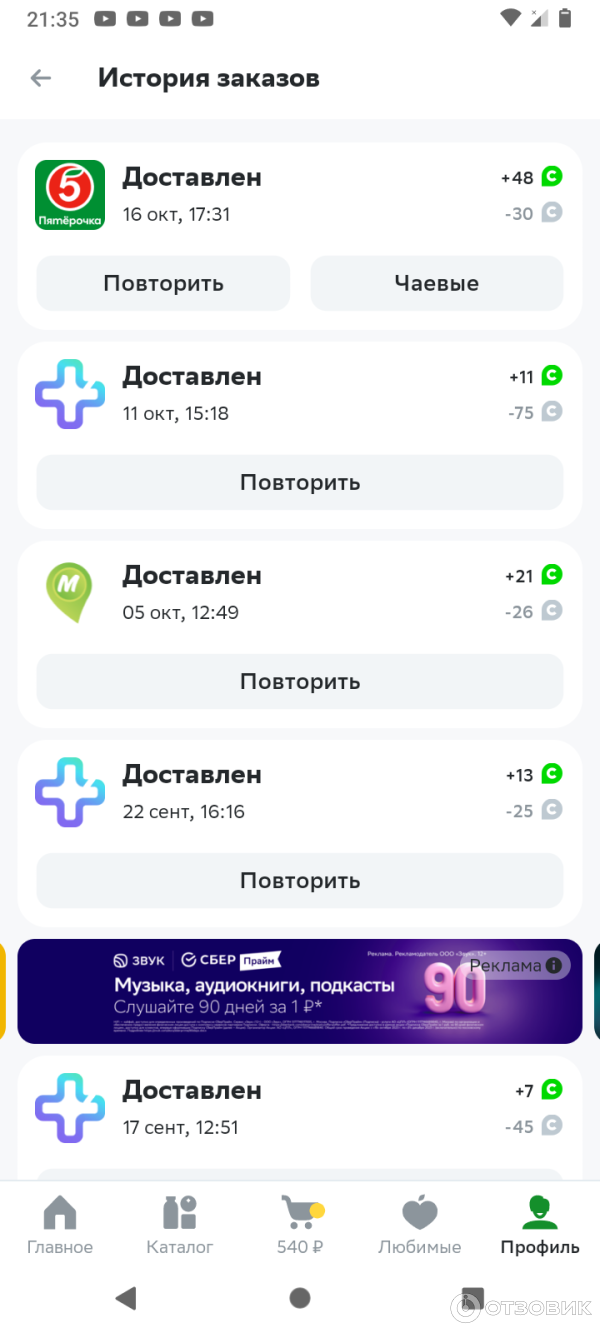
Task: Leave tips via the Чаевые button
Action: pyautogui.click(x=437, y=283)
